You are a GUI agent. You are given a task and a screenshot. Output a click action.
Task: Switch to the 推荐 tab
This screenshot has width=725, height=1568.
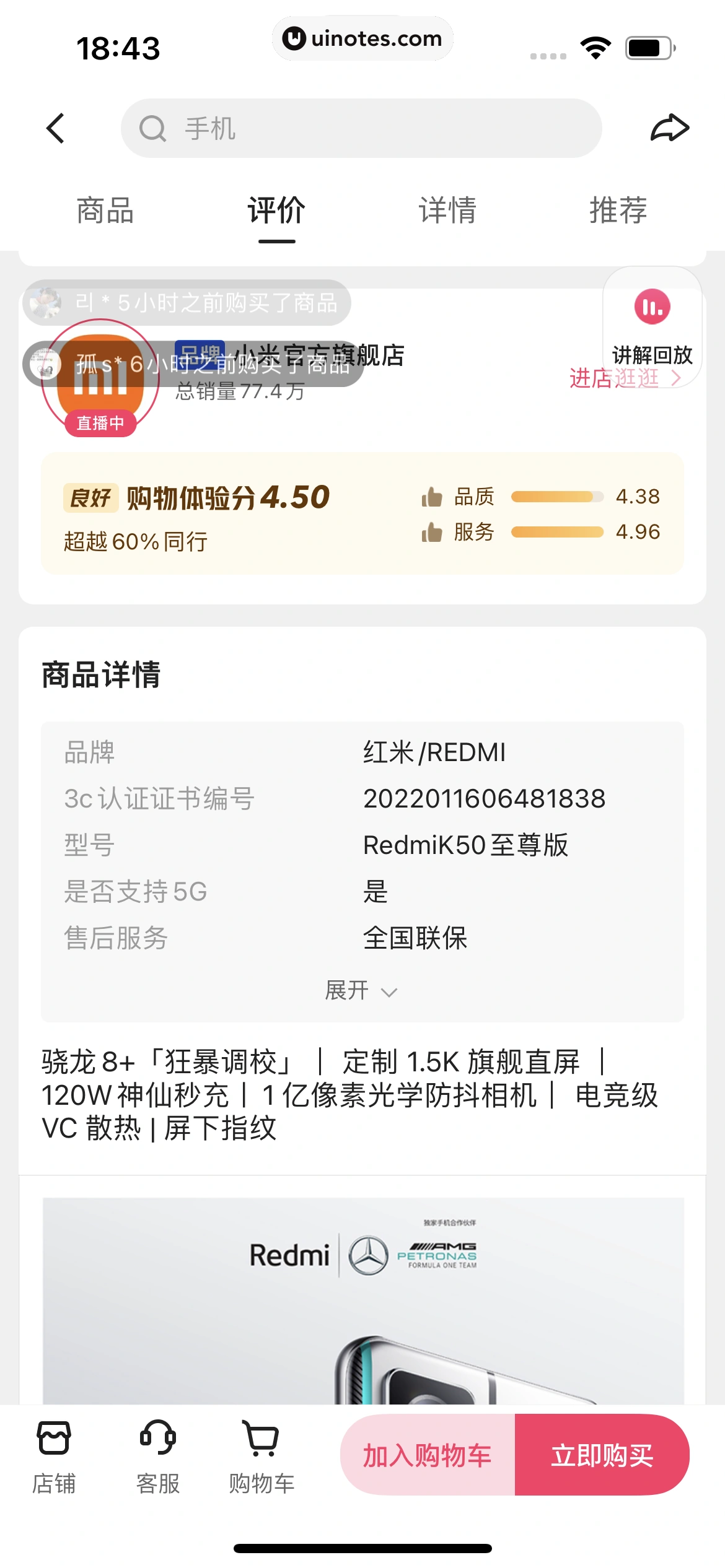click(x=618, y=211)
